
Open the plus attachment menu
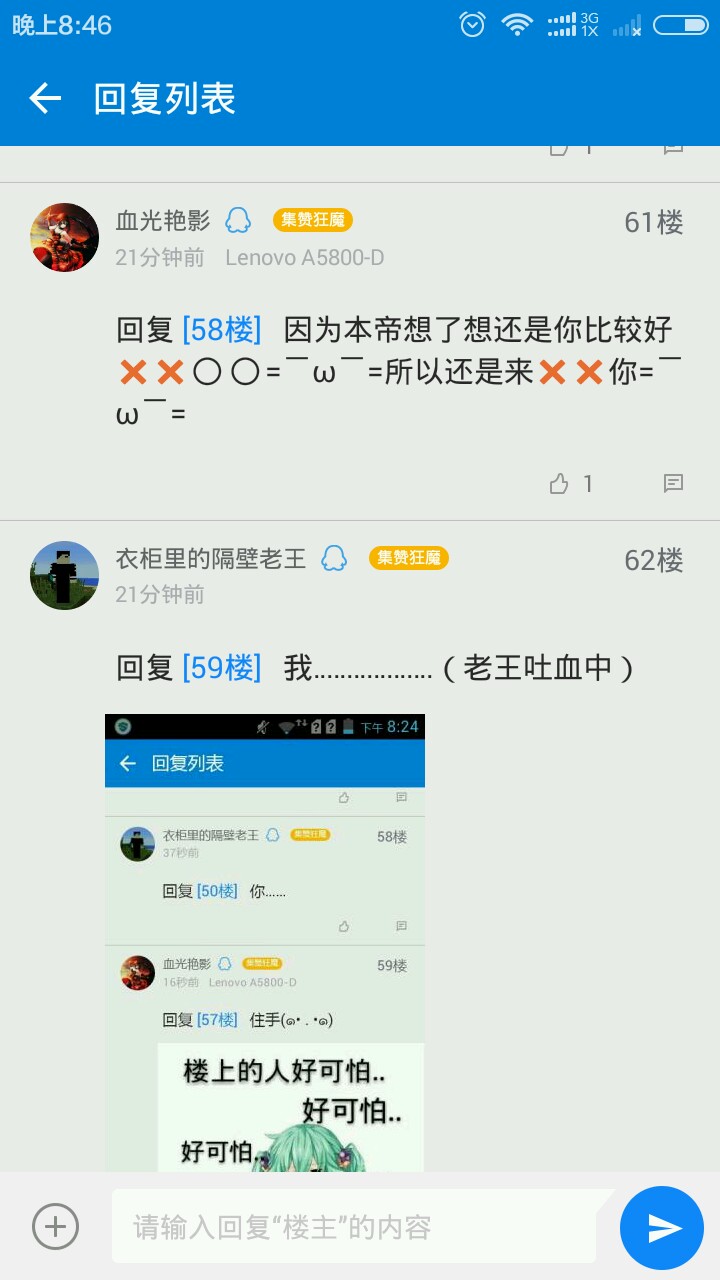point(55,1226)
